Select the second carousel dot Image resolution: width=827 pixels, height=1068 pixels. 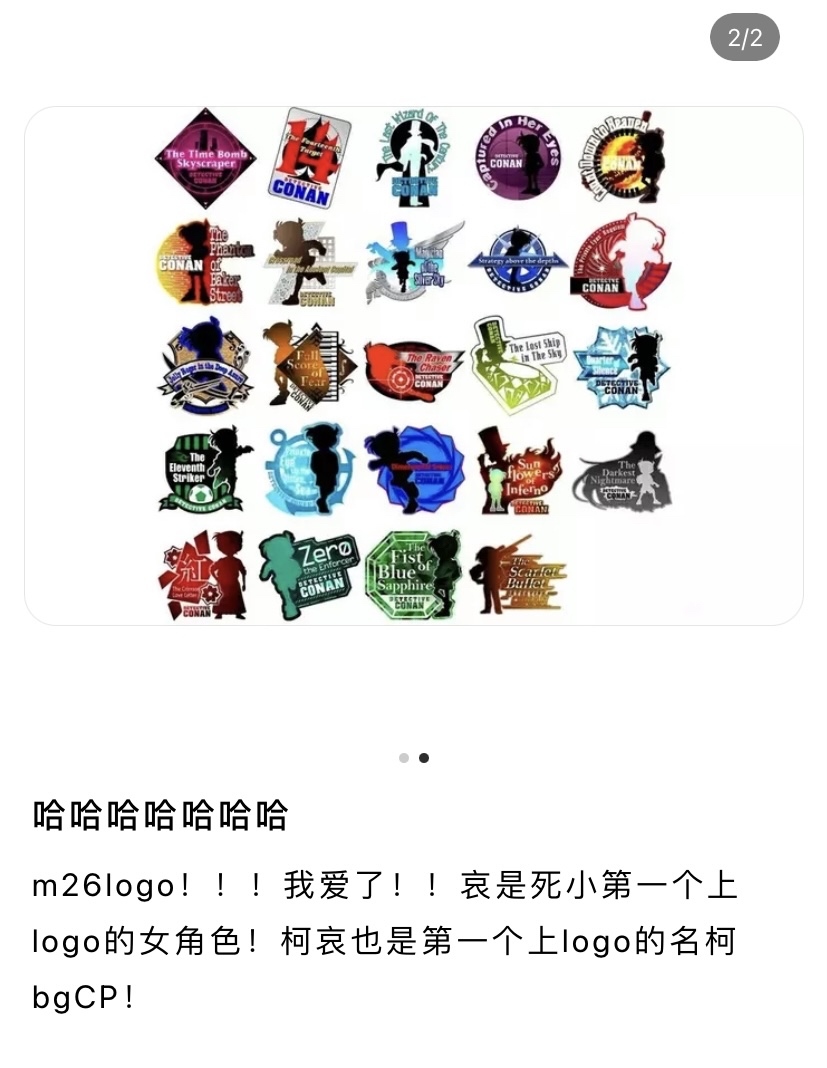pos(422,758)
